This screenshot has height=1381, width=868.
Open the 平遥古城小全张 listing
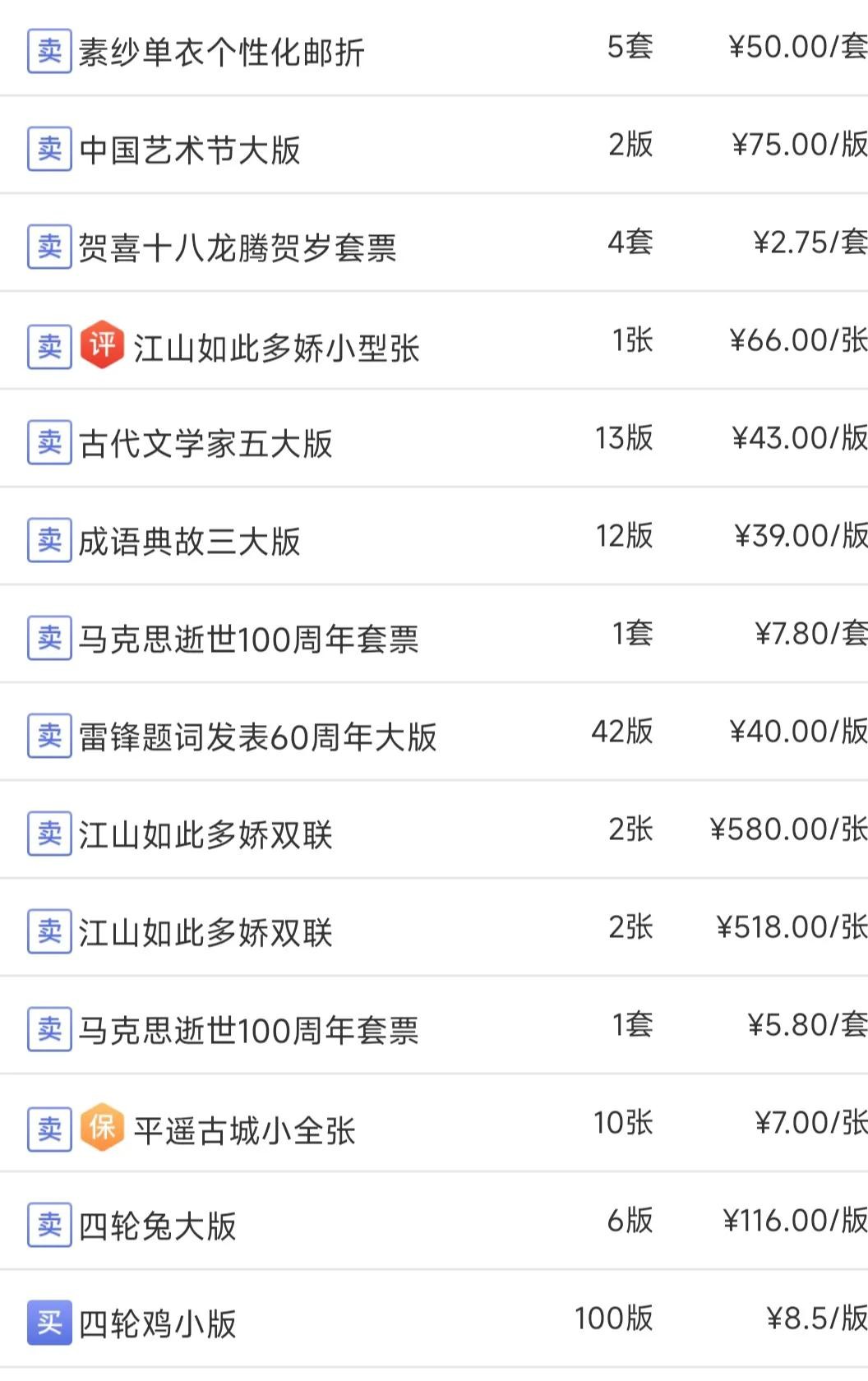[244, 1129]
